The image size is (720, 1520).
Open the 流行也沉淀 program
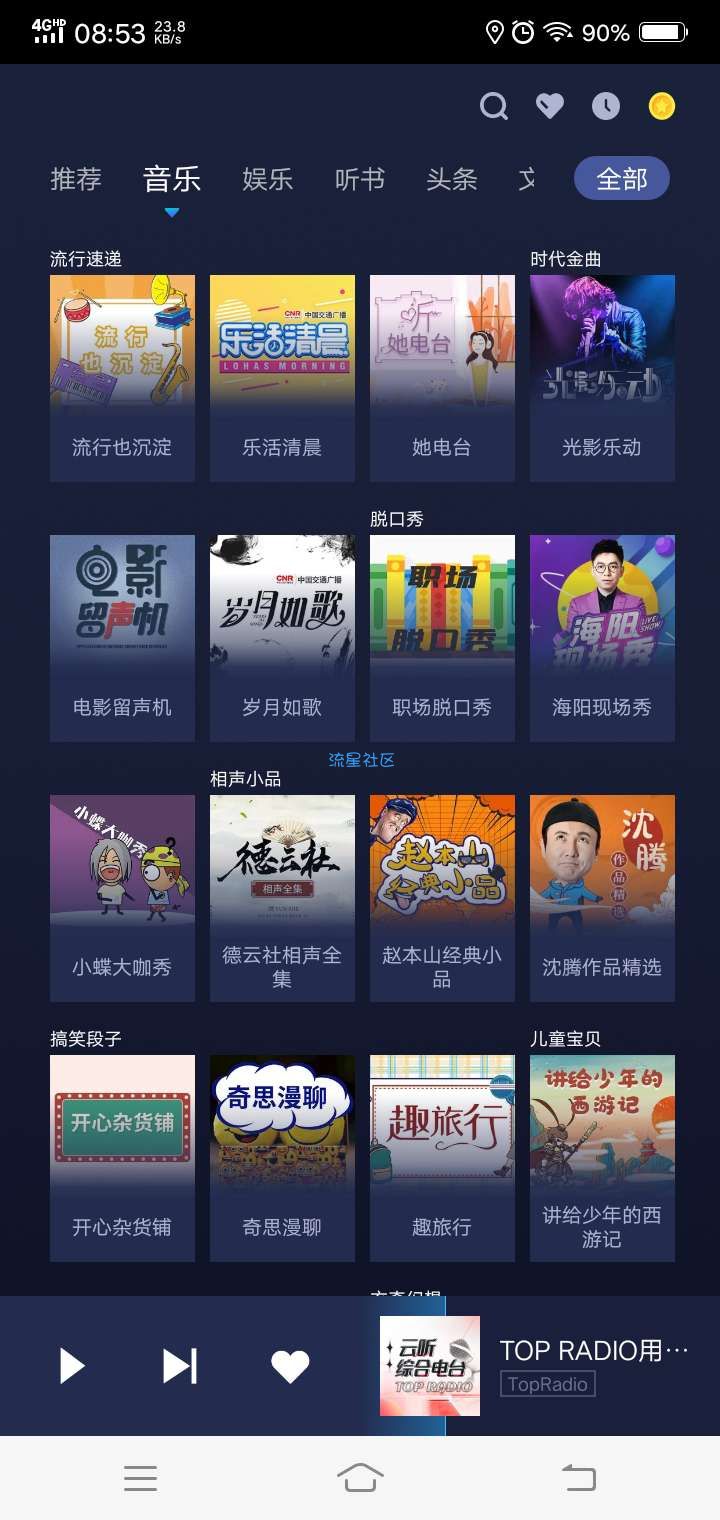click(122, 378)
